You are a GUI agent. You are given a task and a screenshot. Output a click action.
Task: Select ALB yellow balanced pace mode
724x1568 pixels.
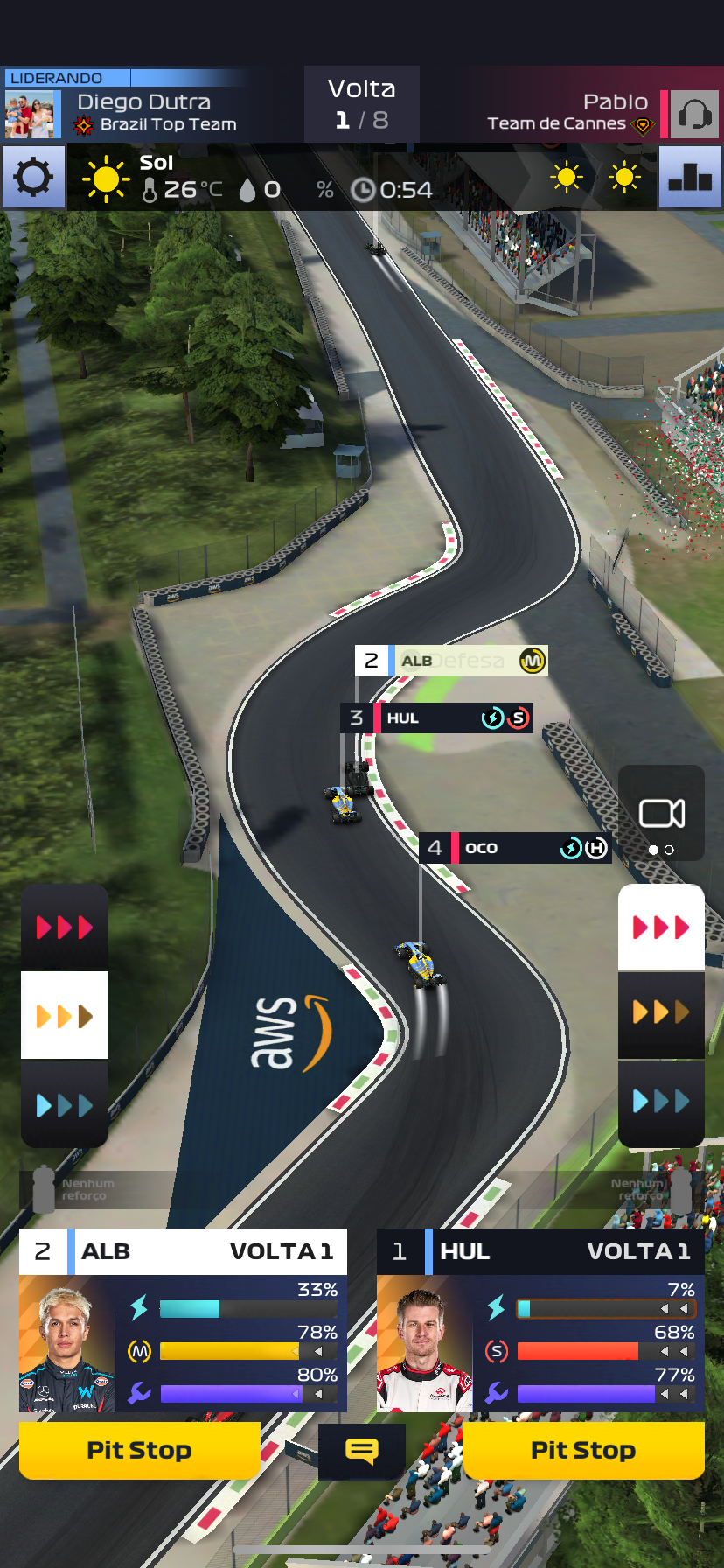[65, 1016]
